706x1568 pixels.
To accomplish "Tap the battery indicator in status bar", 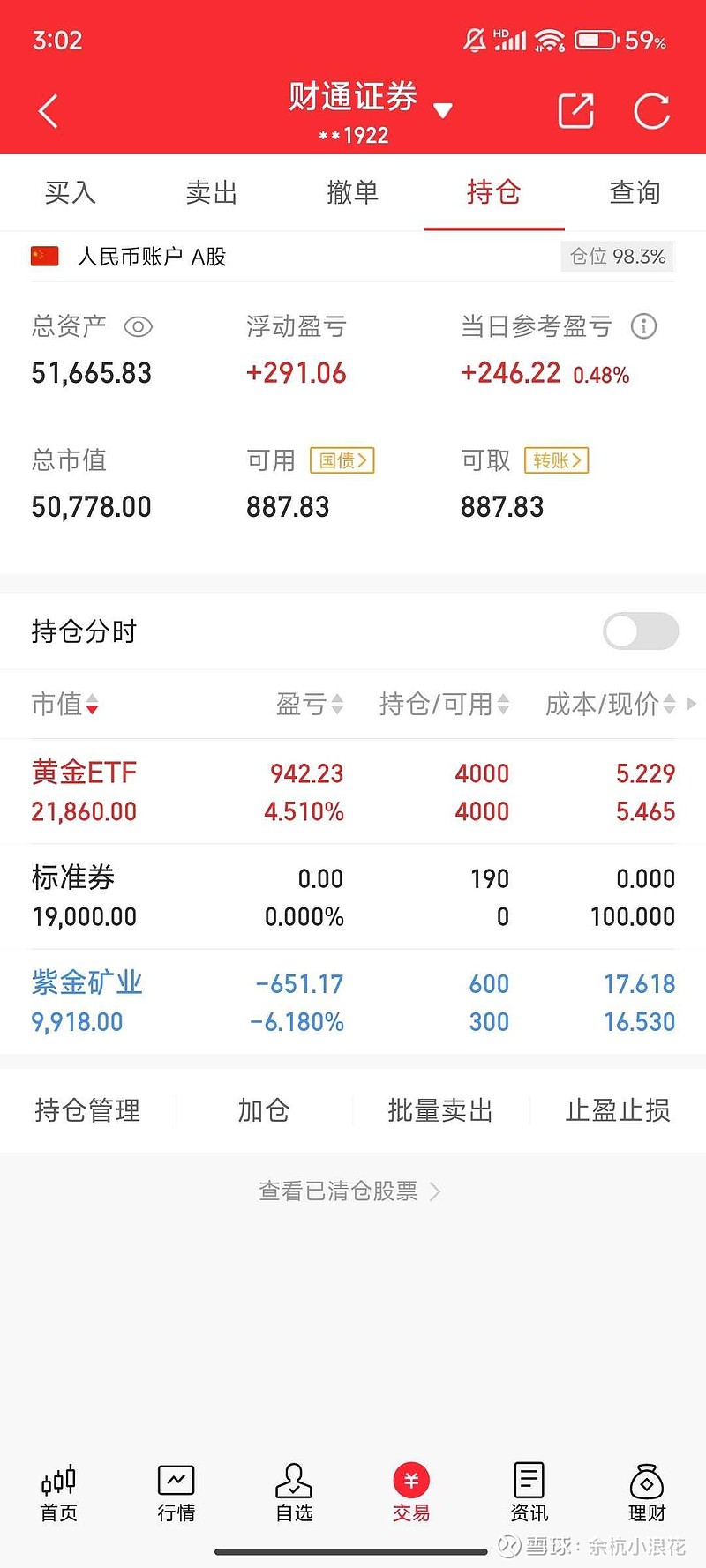I will click(x=594, y=38).
